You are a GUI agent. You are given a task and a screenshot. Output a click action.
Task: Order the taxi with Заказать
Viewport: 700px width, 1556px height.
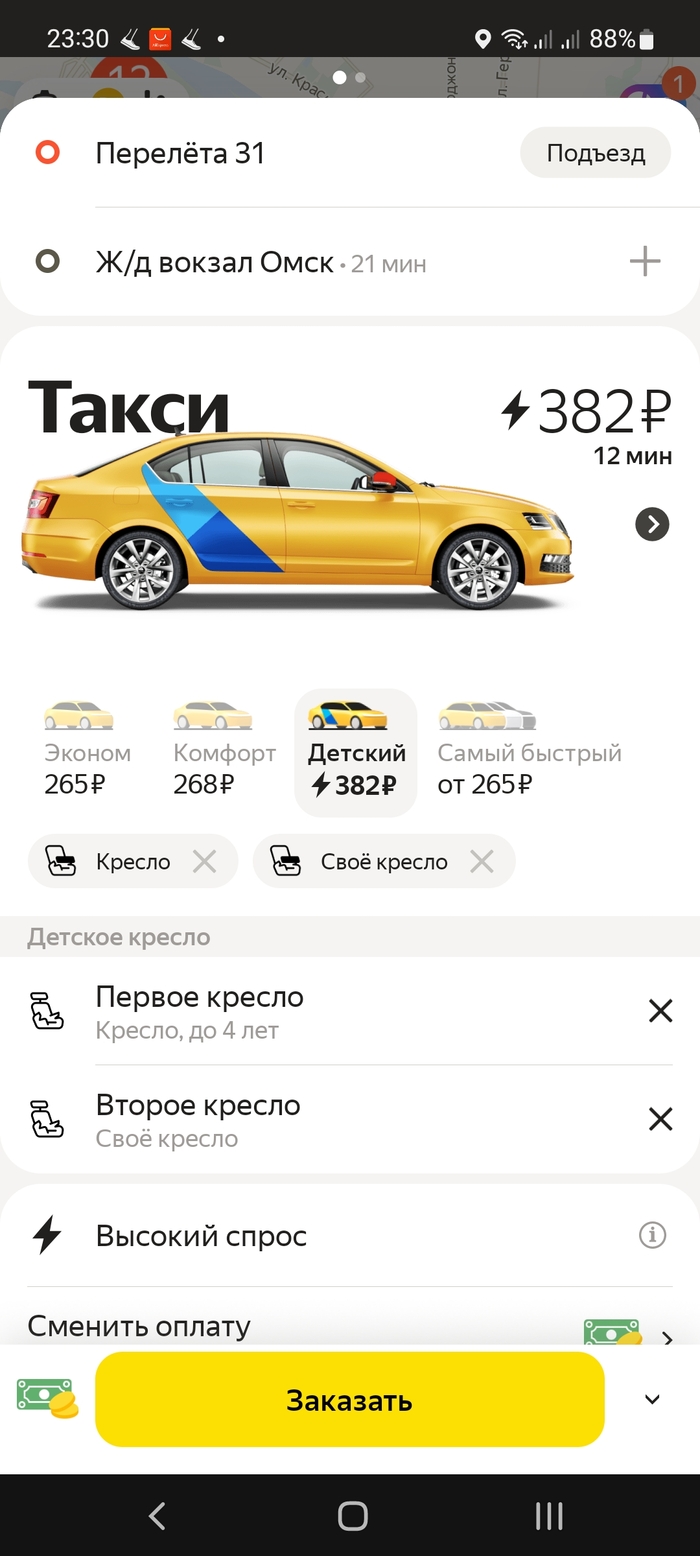pyautogui.click(x=350, y=1400)
